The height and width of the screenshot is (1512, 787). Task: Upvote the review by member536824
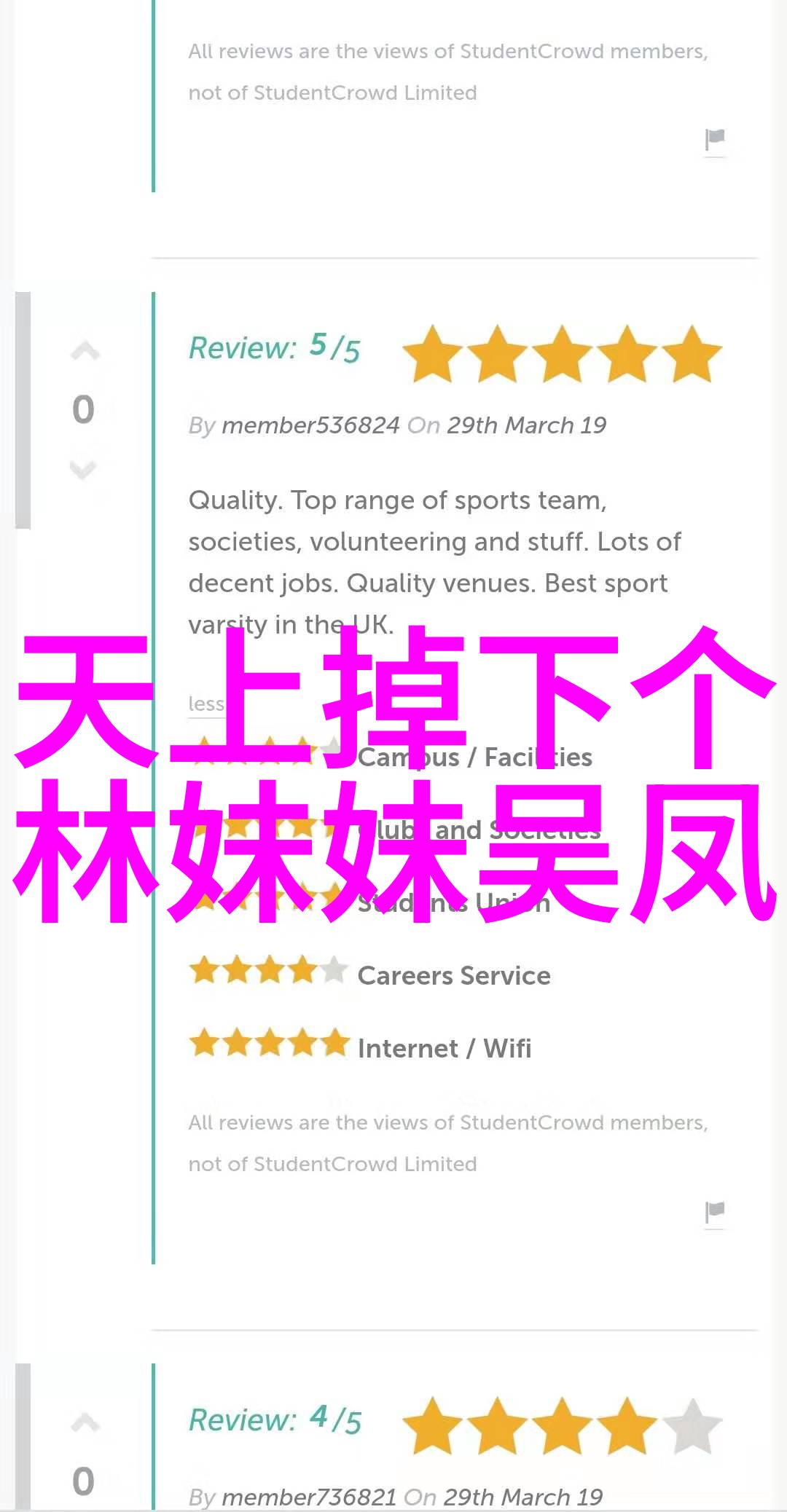(x=85, y=353)
